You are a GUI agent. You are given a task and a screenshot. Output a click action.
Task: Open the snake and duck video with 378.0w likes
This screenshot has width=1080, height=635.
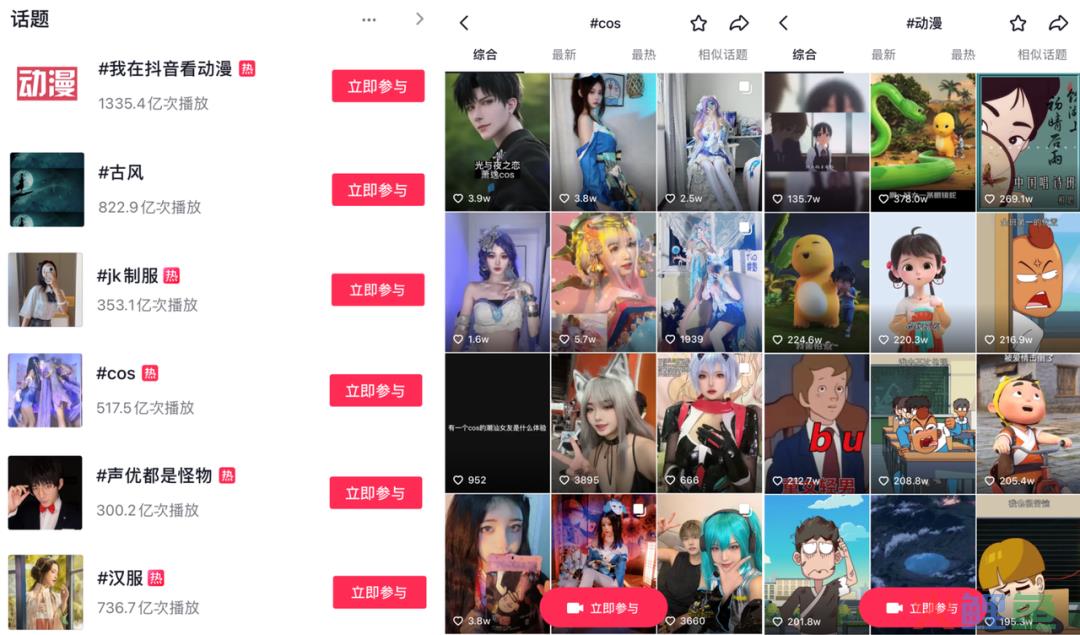922,141
